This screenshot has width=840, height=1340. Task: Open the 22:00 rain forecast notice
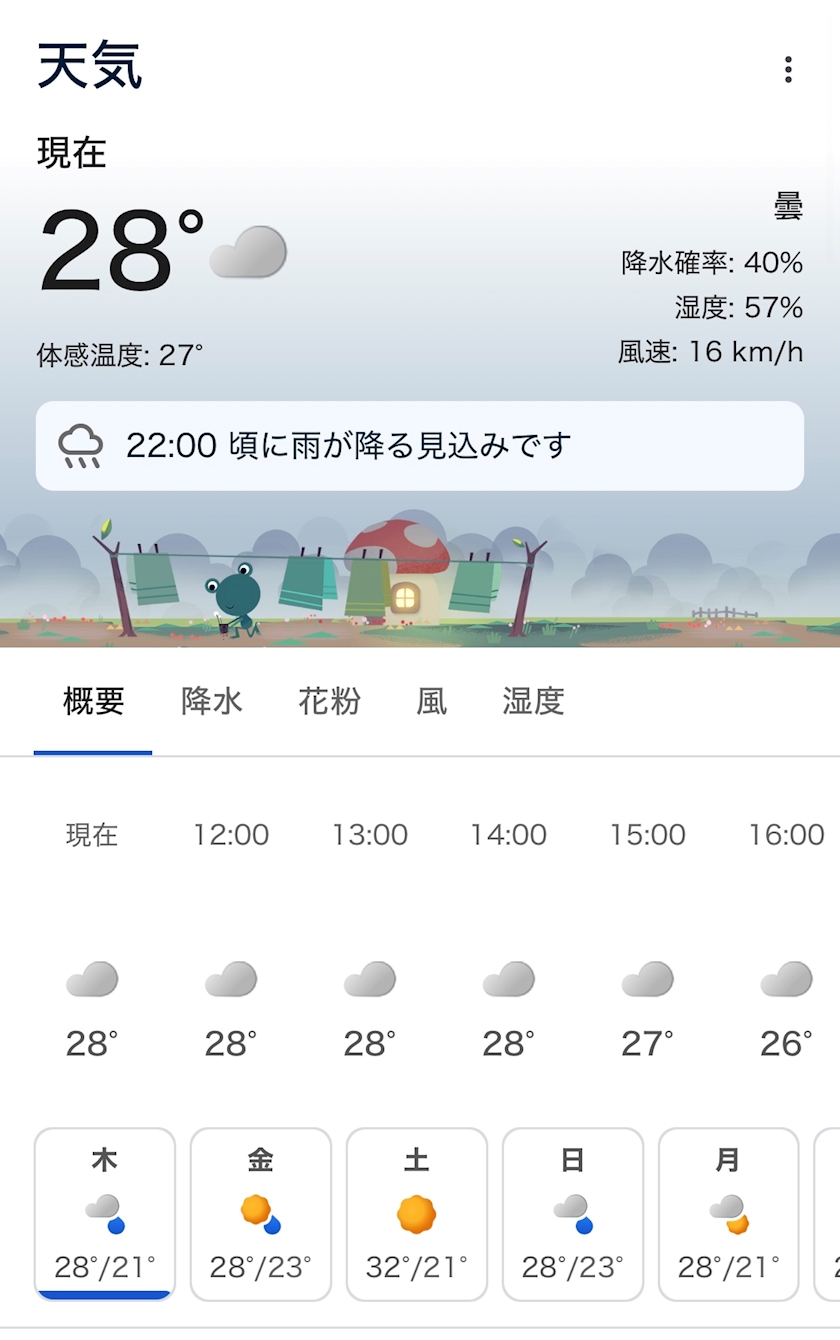coord(419,446)
